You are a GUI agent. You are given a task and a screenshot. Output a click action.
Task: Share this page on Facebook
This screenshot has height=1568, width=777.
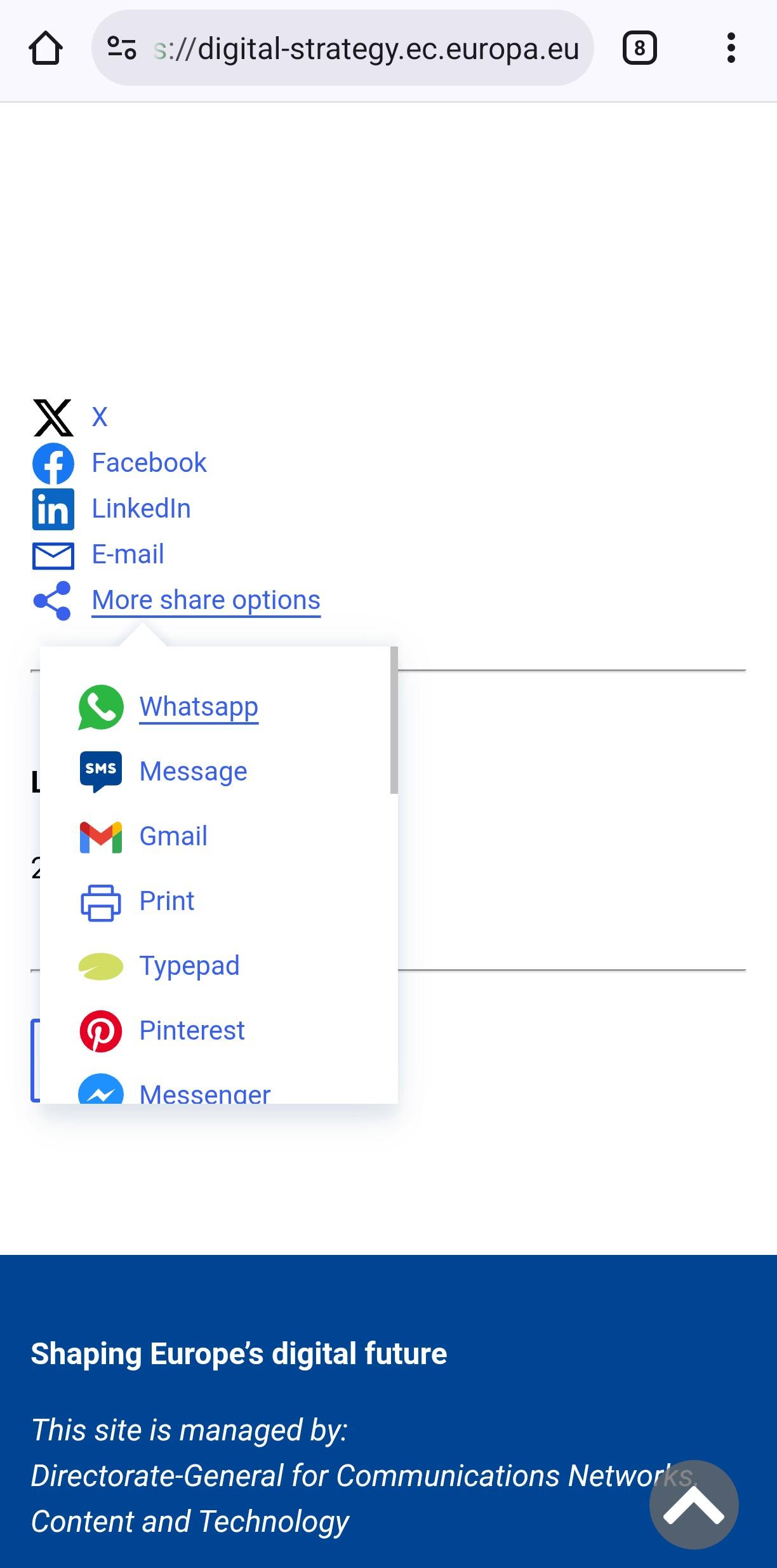pos(149,463)
